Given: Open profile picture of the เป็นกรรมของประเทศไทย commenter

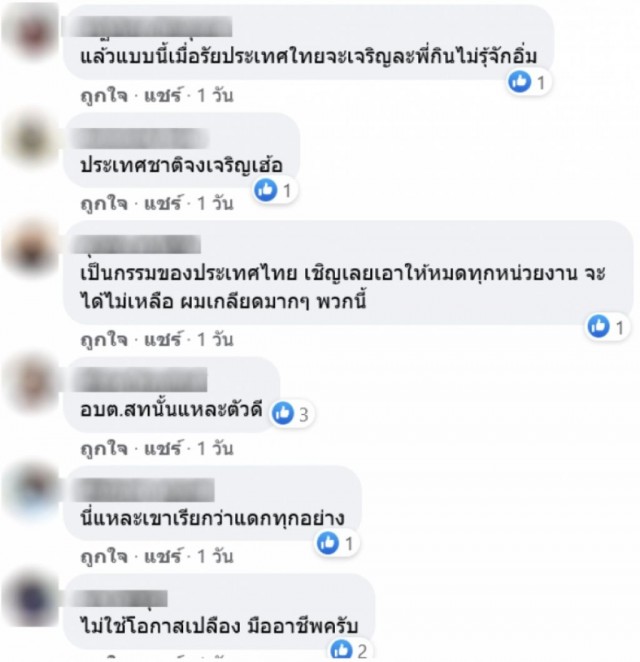Looking at the screenshot, I should point(29,248).
